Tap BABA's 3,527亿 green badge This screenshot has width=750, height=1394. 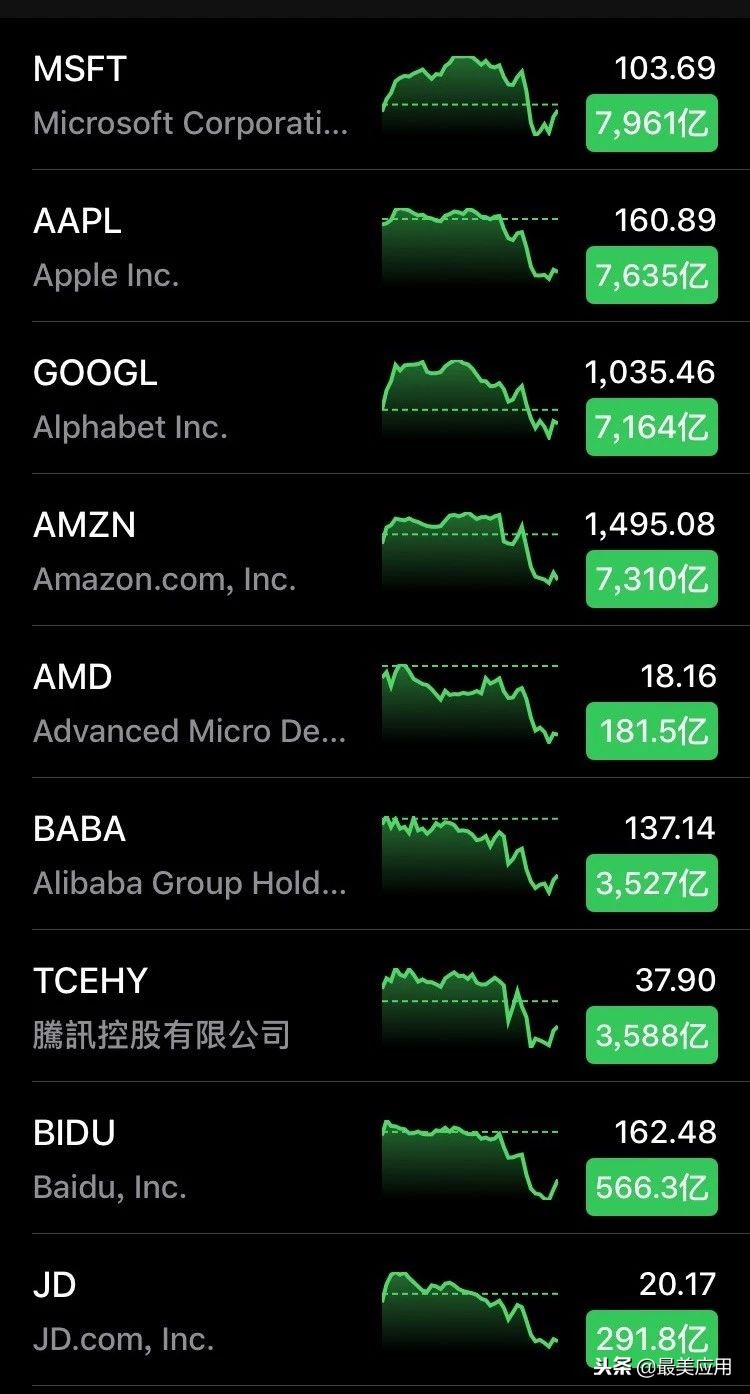pos(651,884)
